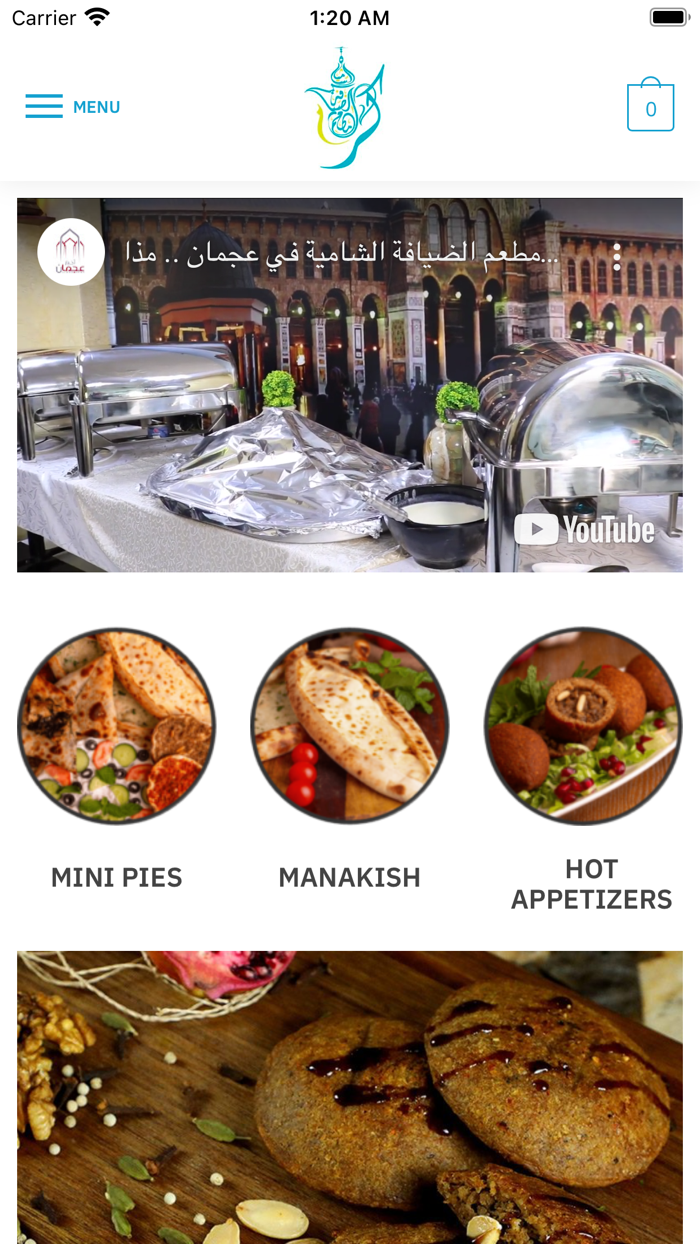Open the shopping bag cart
Viewport: 700px width, 1244px height.
(x=650, y=107)
